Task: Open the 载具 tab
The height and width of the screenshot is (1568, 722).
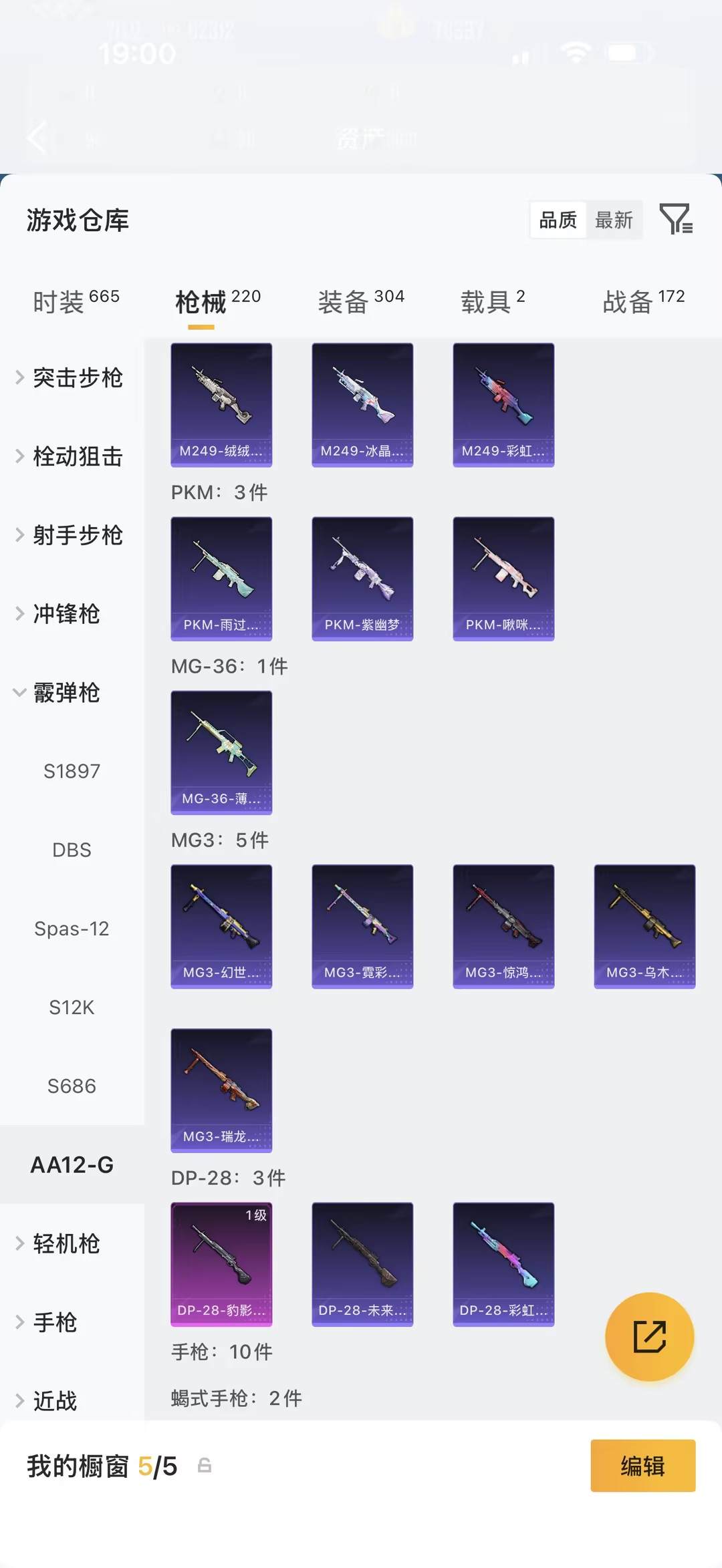Action: point(493,301)
